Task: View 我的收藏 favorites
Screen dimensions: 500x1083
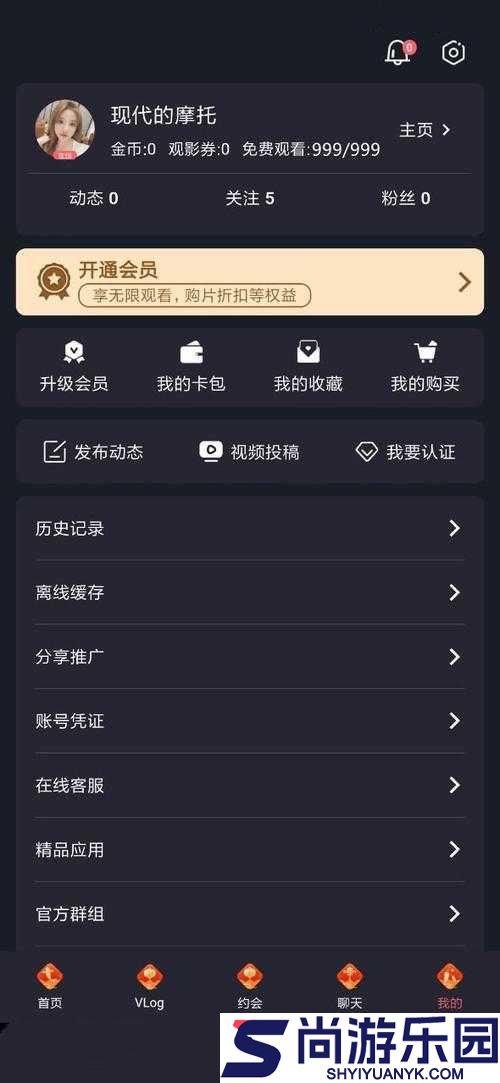Action: (x=308, y=367)
